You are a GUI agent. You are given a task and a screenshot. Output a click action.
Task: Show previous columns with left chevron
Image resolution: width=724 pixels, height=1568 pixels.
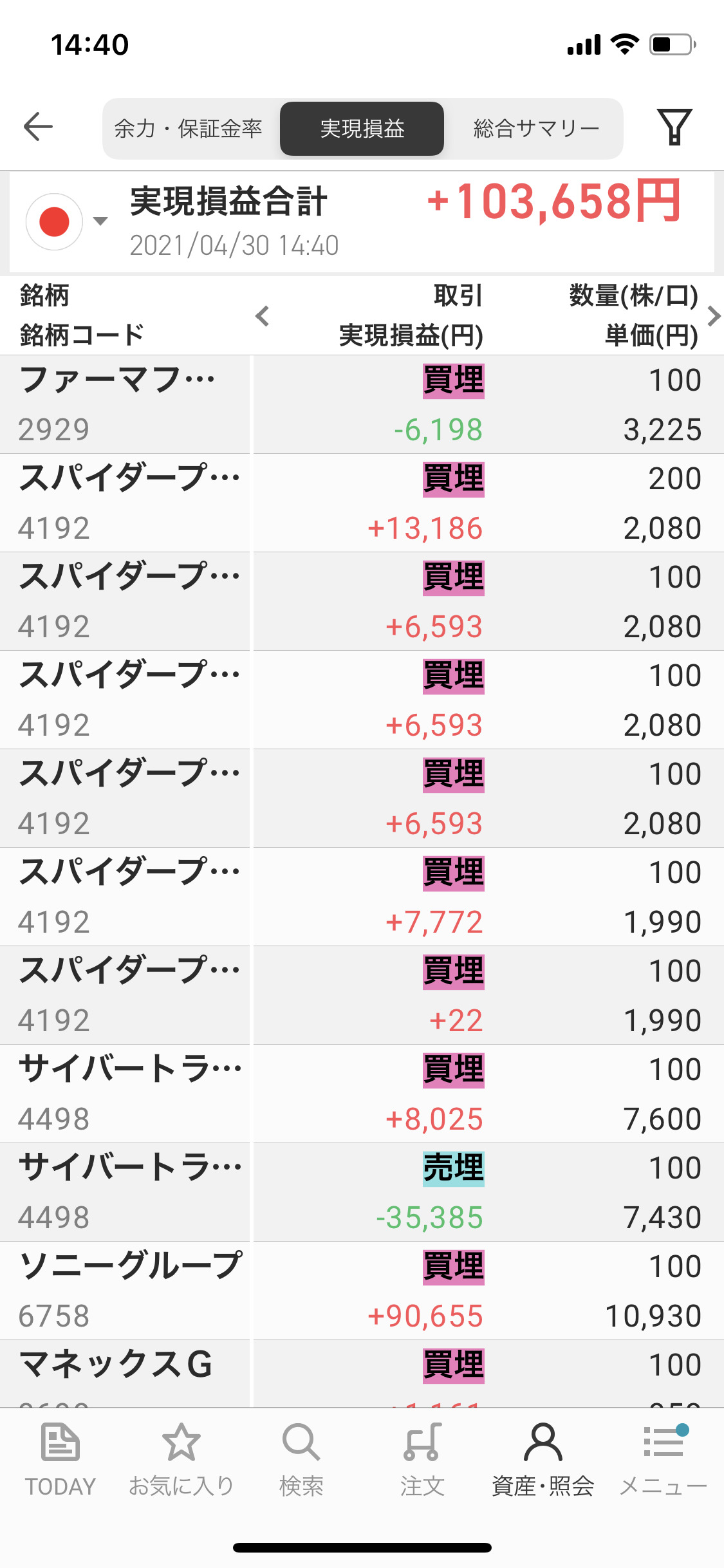coord(262,316)
